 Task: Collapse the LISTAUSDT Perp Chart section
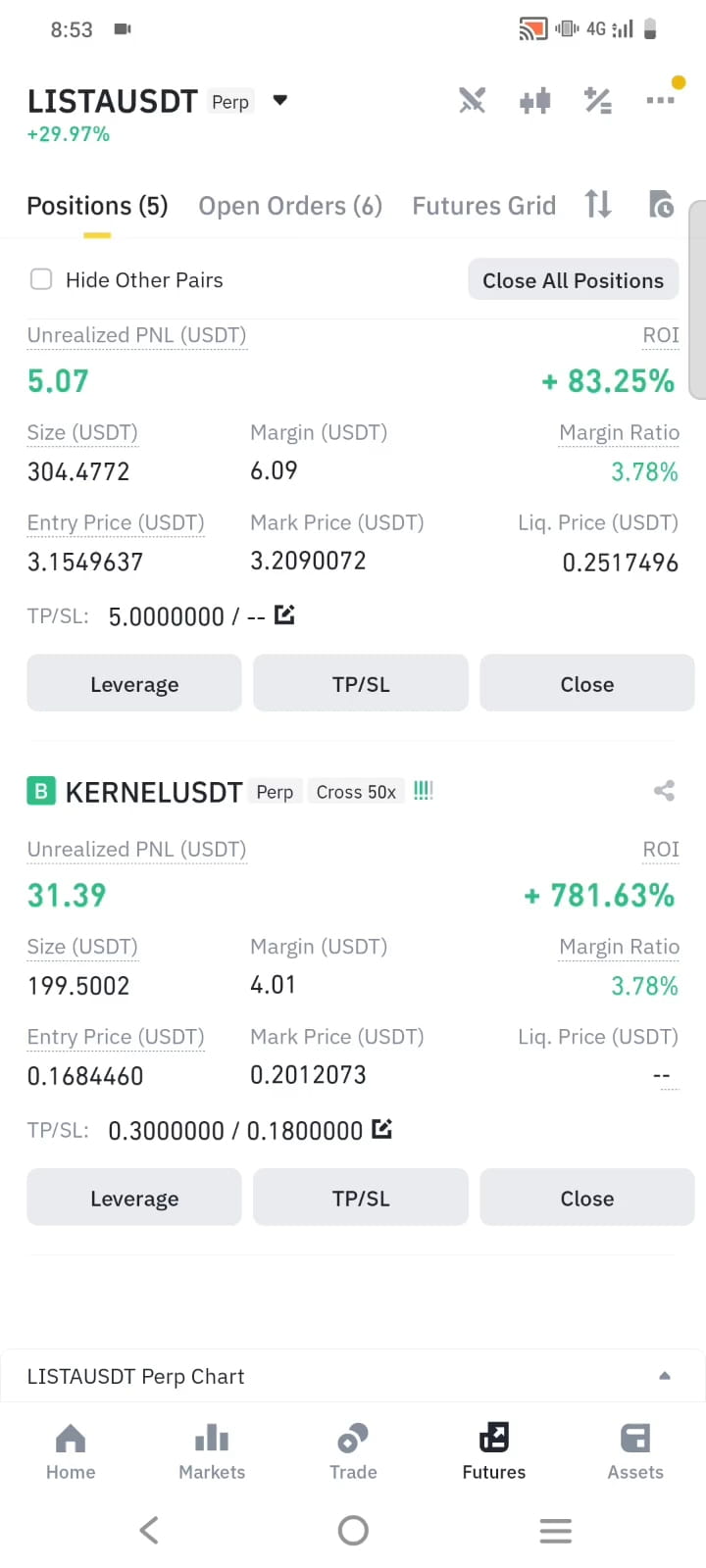[664, 1376]
